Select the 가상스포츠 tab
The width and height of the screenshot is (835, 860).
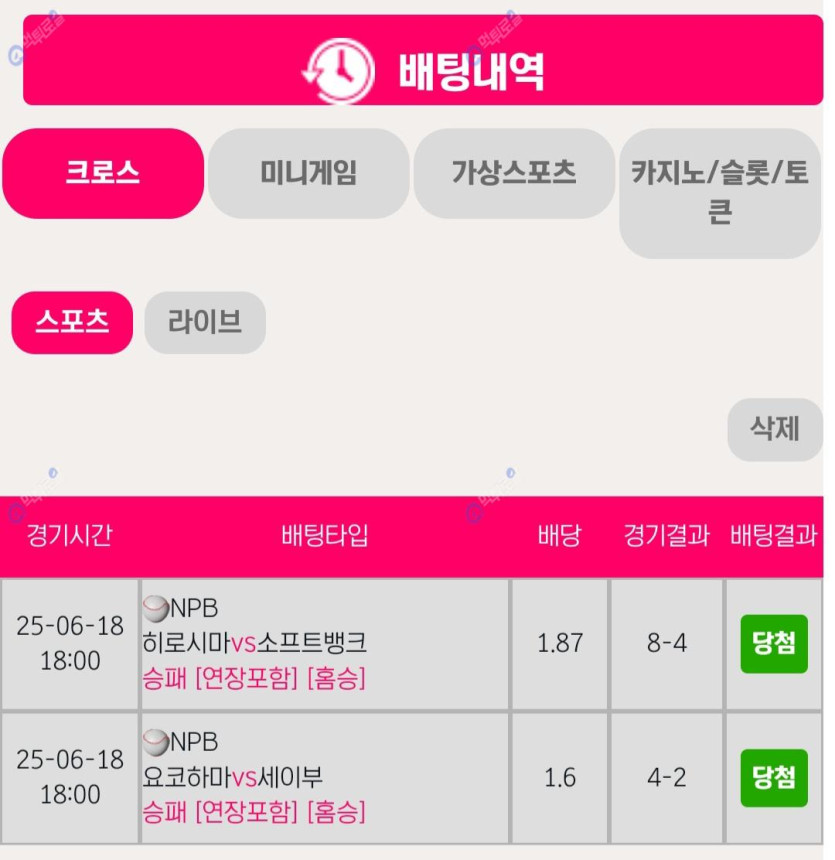[x=514, y=173]
